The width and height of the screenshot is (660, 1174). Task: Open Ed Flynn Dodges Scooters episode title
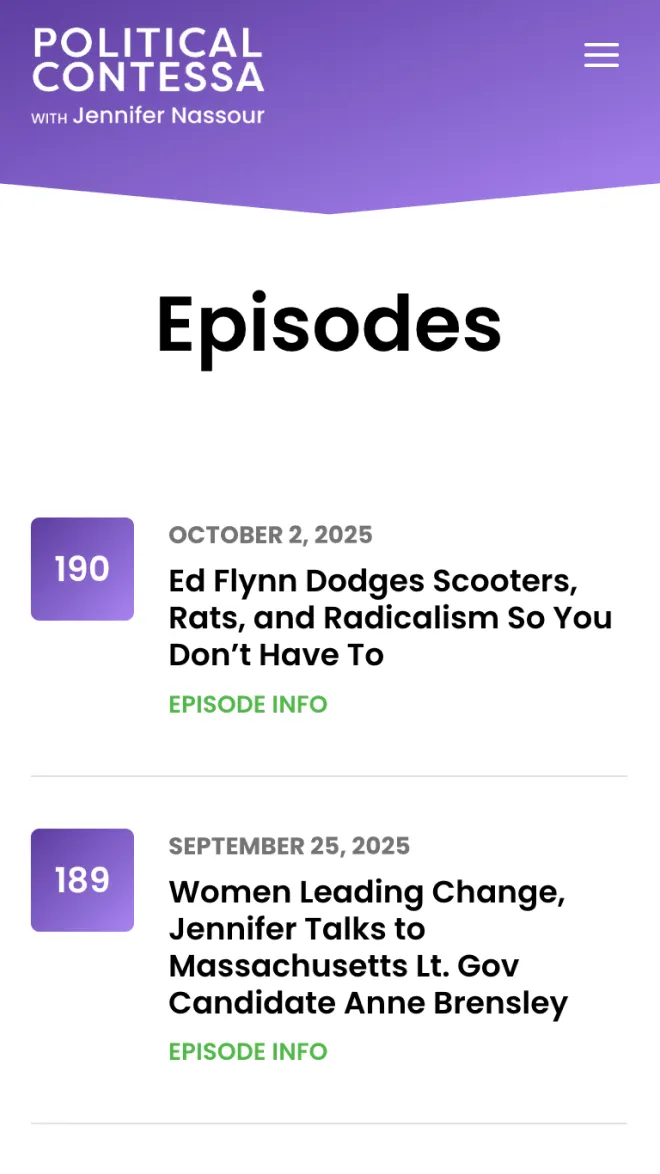(x=390, y=617)
